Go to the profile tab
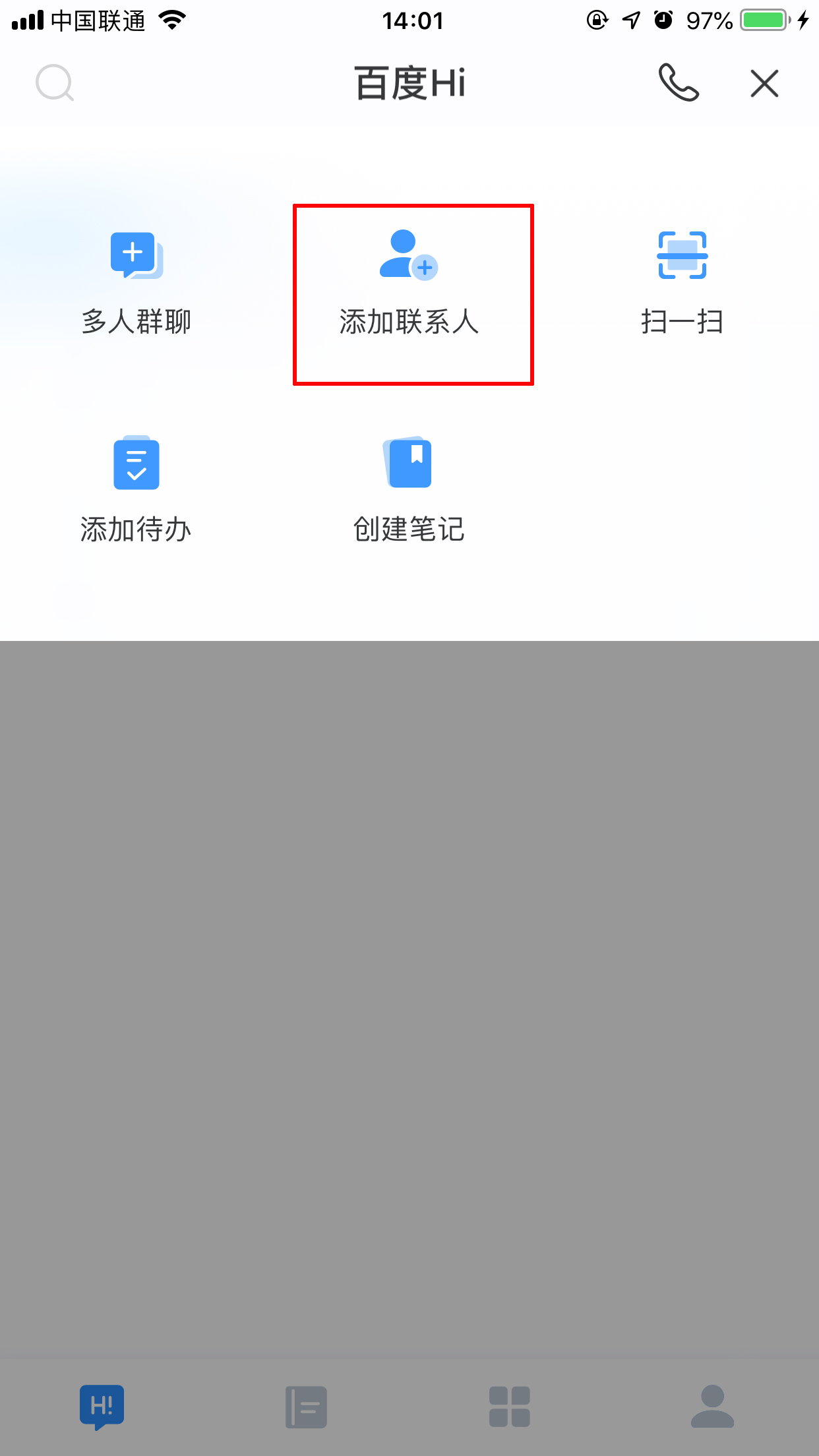The image size is (819, 1456). 712,1406
